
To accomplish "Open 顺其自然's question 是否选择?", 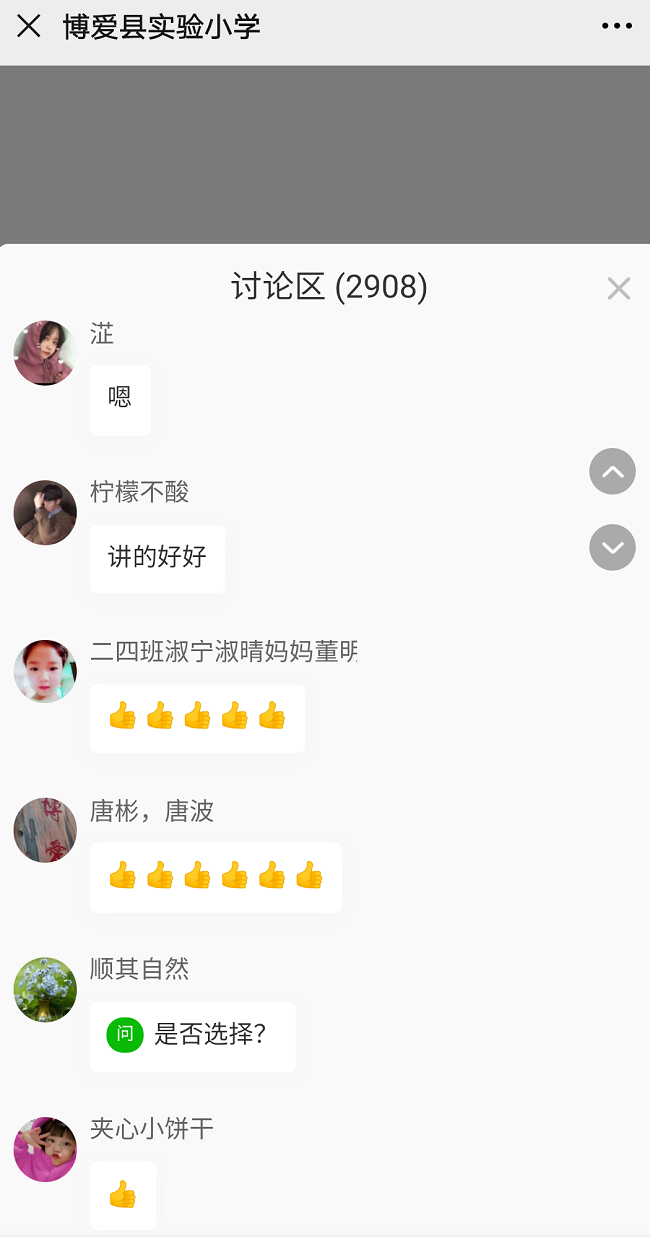I will tap(192, 1035).
